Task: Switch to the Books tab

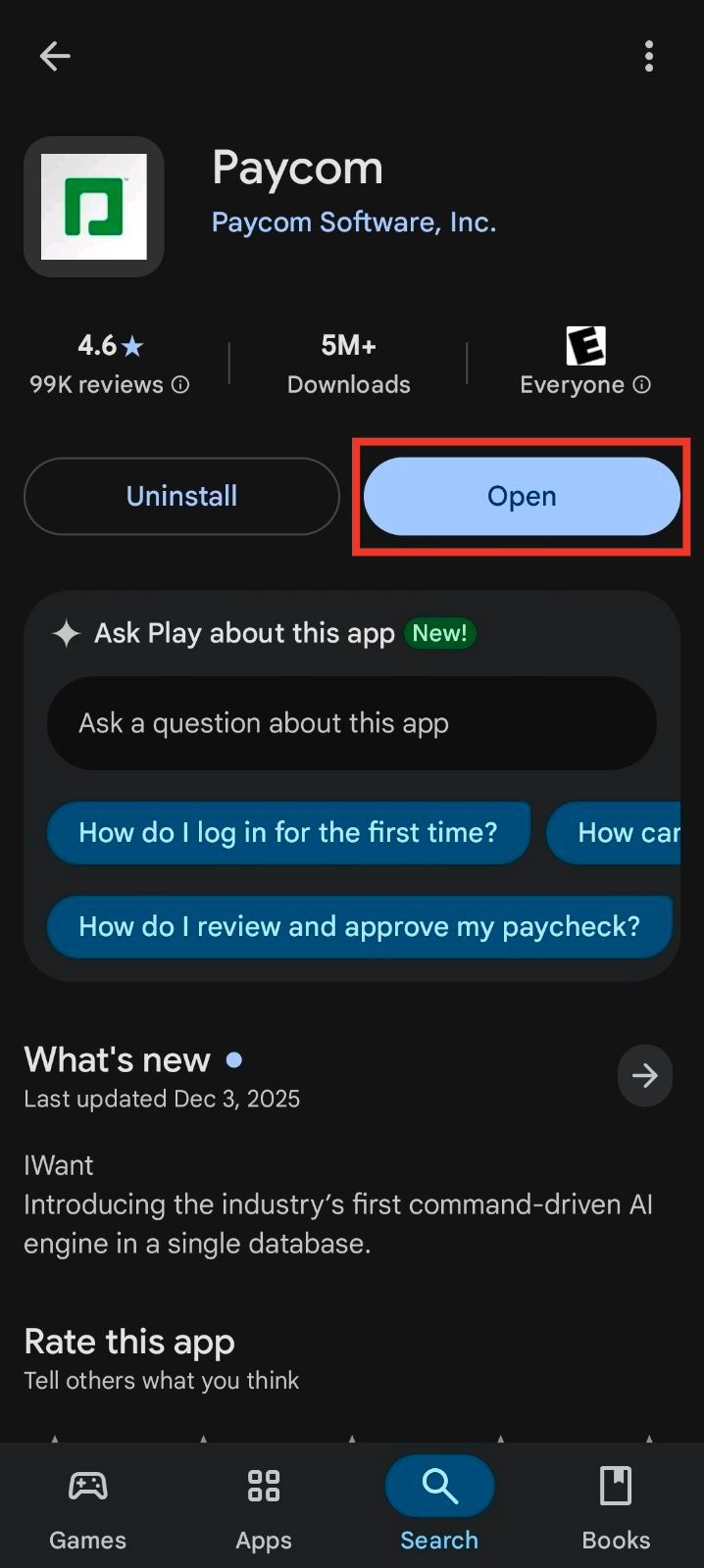Action: pos(616,1507)
